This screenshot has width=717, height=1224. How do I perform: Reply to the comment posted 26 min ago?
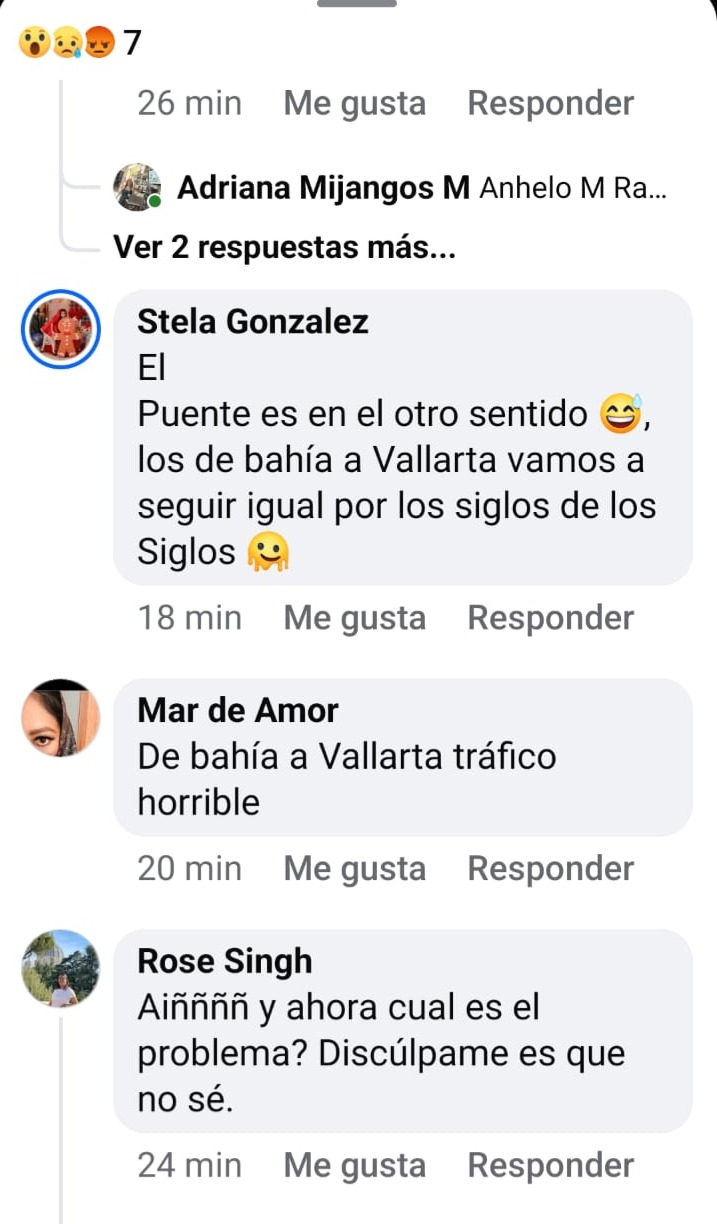tap(550, 103)
